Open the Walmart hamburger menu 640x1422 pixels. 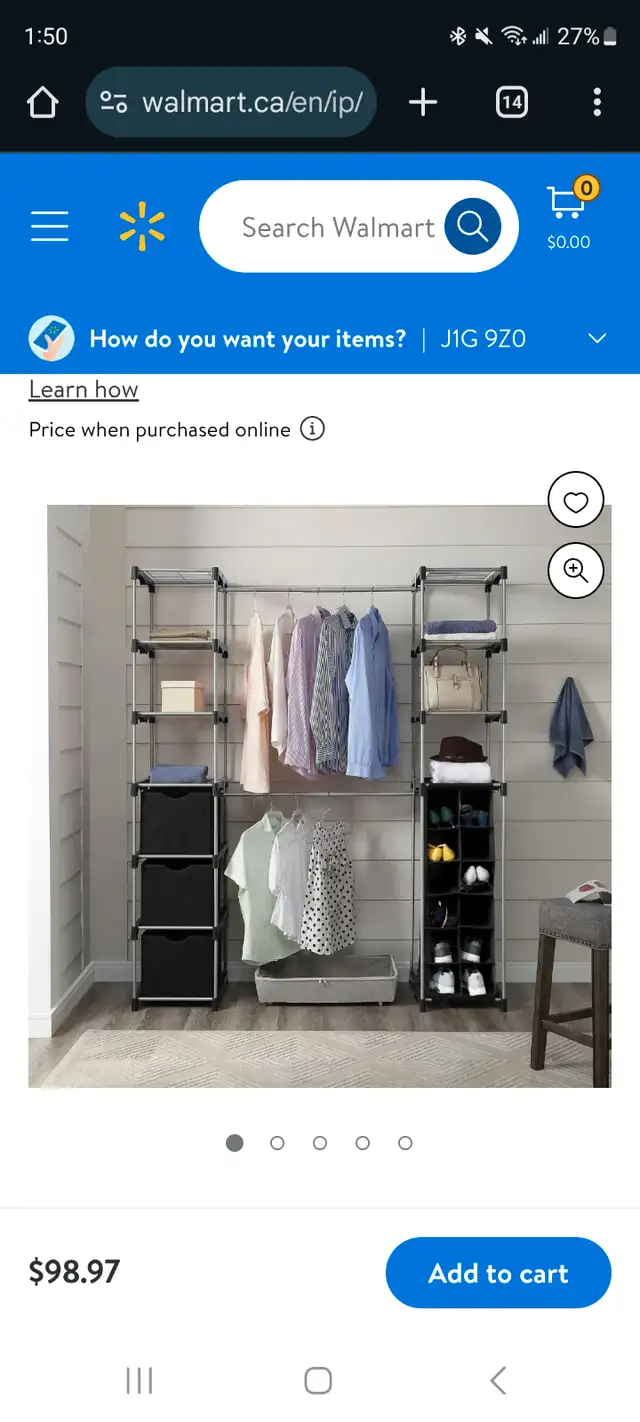point(50,227)
